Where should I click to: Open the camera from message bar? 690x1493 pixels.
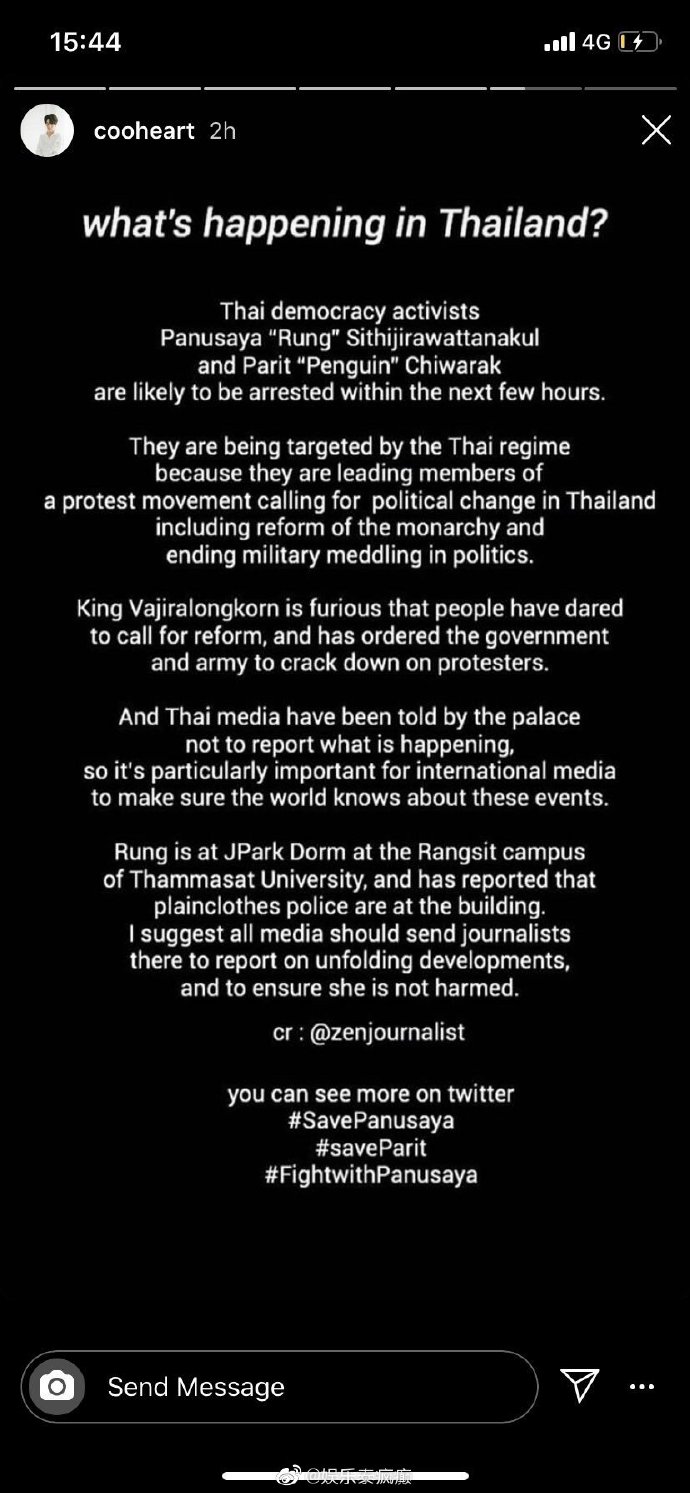57,1386
